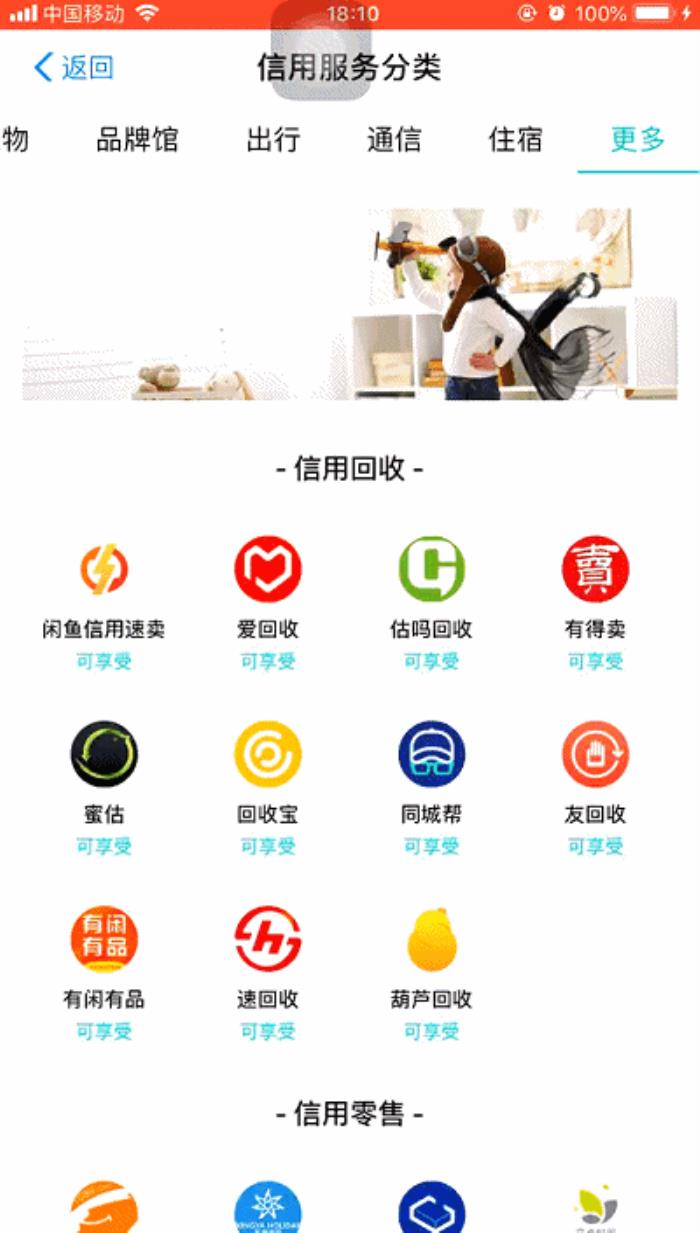Open the 速回收 service
The width and height of the screenshot is (700, 1233).
coord(268,940)
